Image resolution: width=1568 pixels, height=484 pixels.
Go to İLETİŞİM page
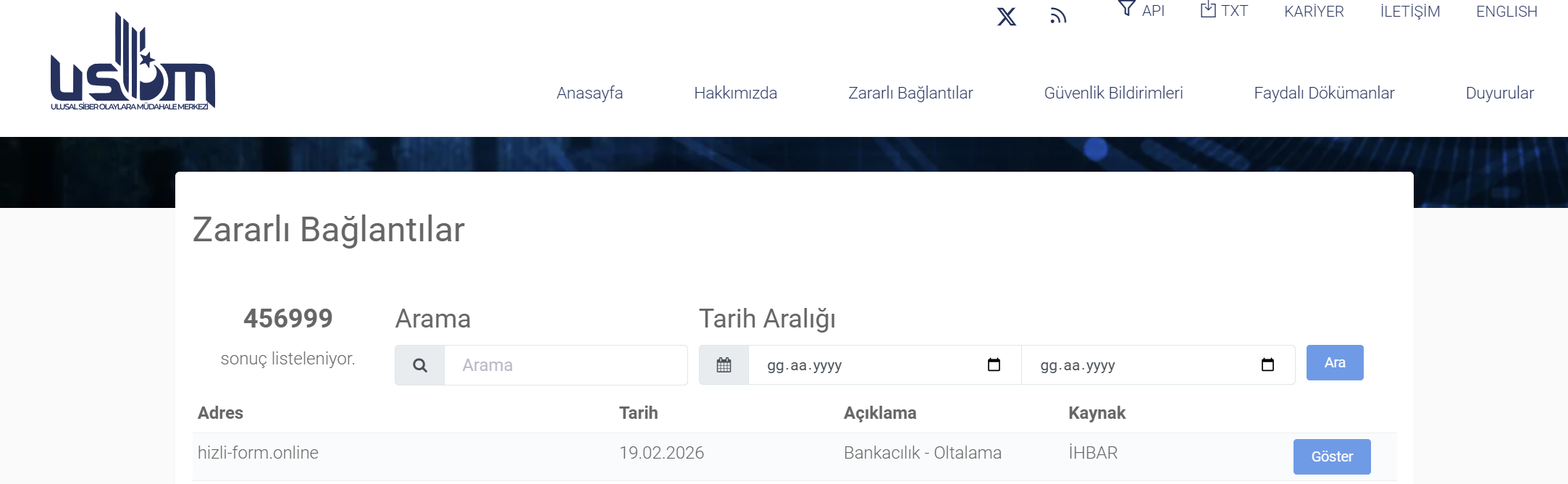[x=1410, y=12]
